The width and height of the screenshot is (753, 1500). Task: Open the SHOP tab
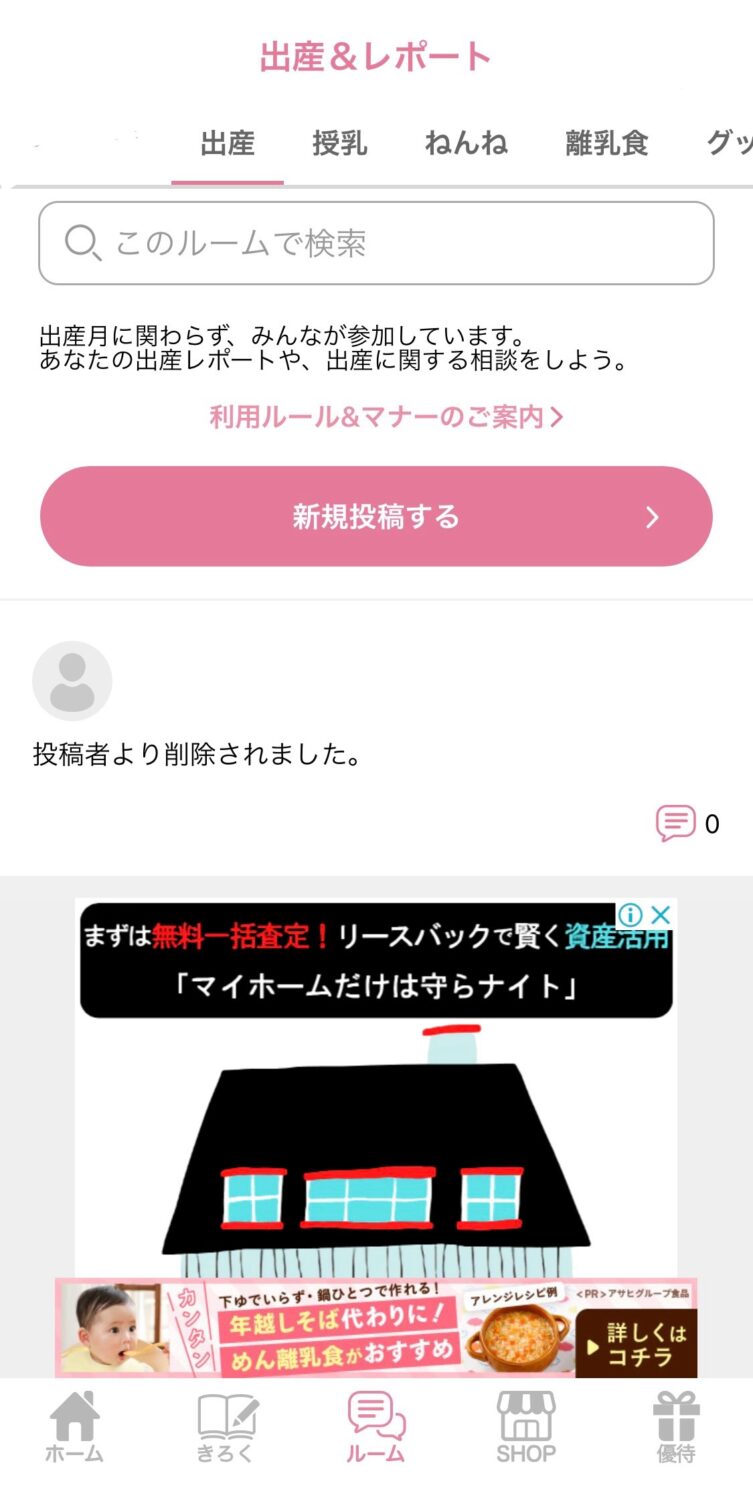[526, 1427]
